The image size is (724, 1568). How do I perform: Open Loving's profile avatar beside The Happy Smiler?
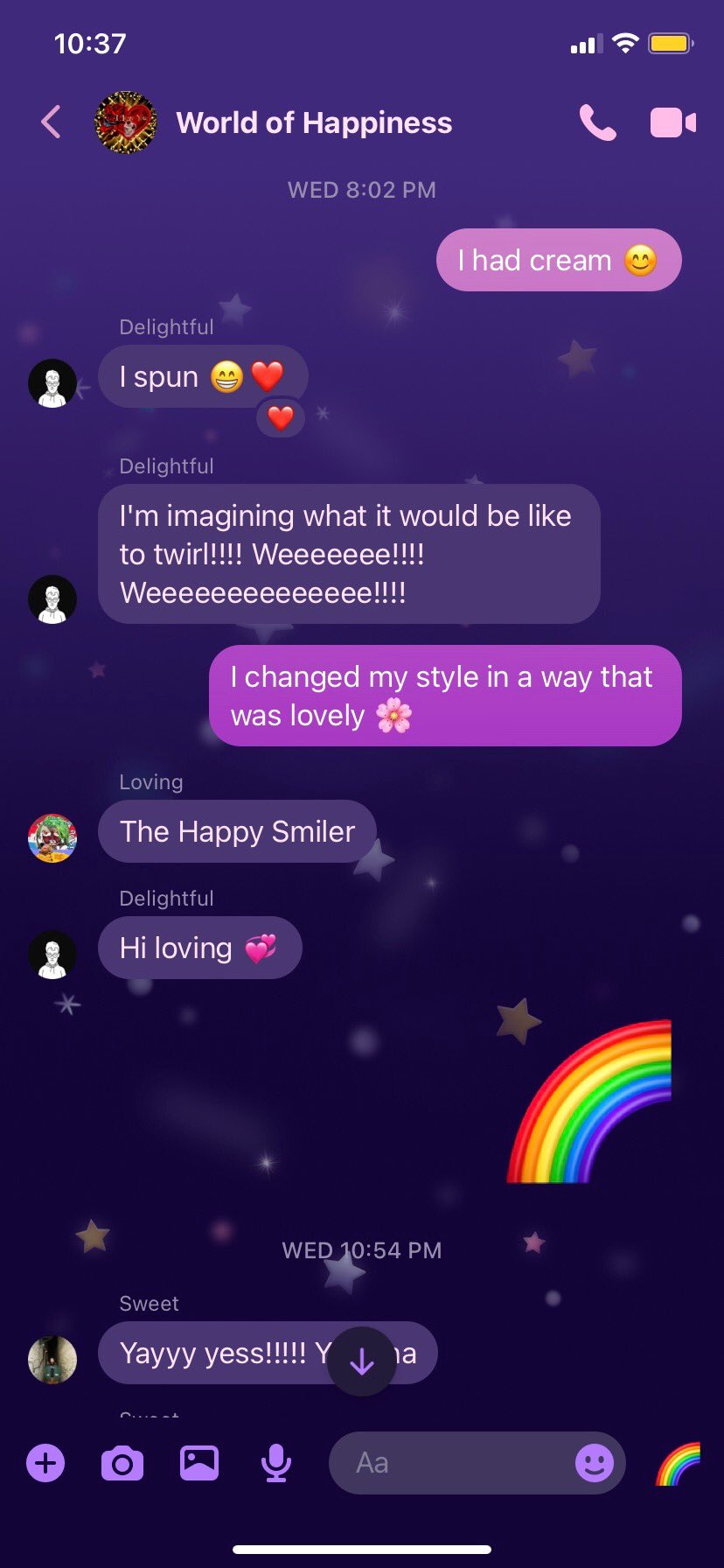click(x=52, y=838)
